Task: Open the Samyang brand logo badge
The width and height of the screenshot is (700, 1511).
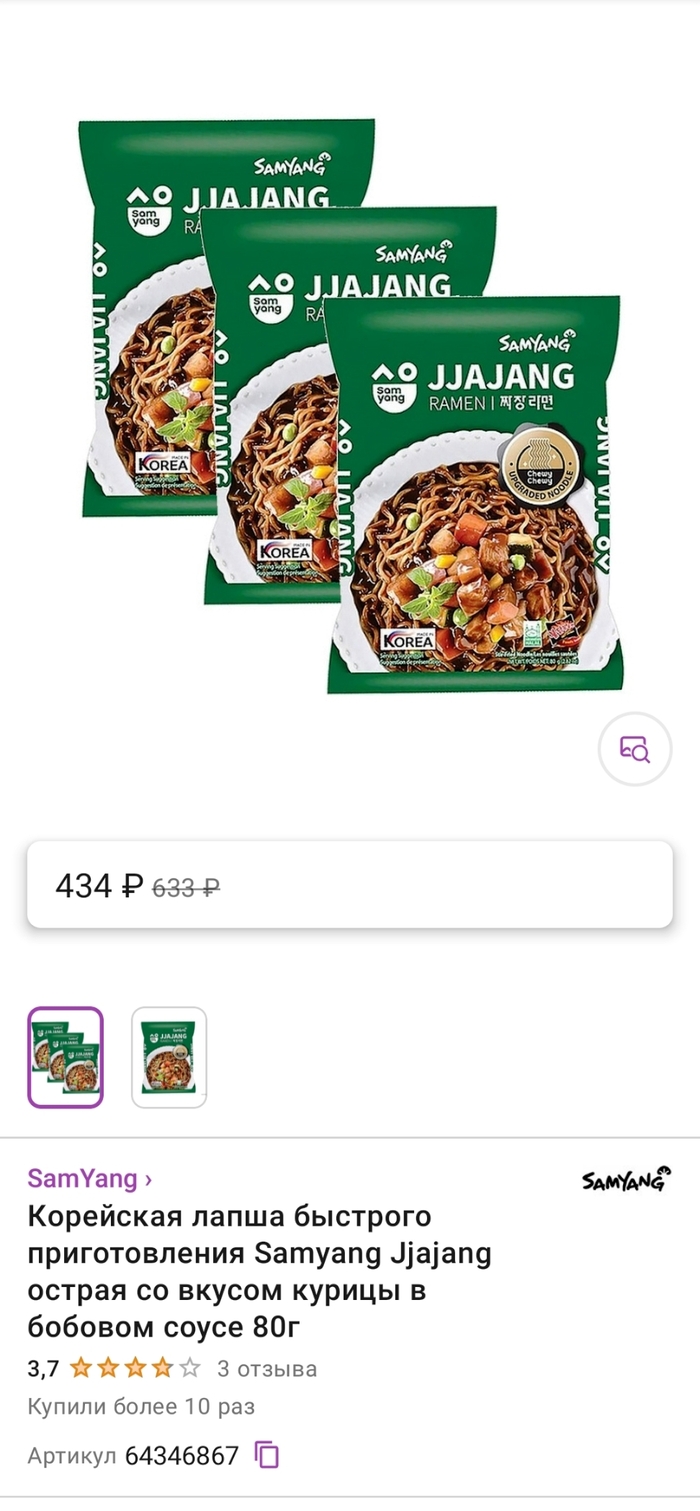Action: pos(626,1180)
